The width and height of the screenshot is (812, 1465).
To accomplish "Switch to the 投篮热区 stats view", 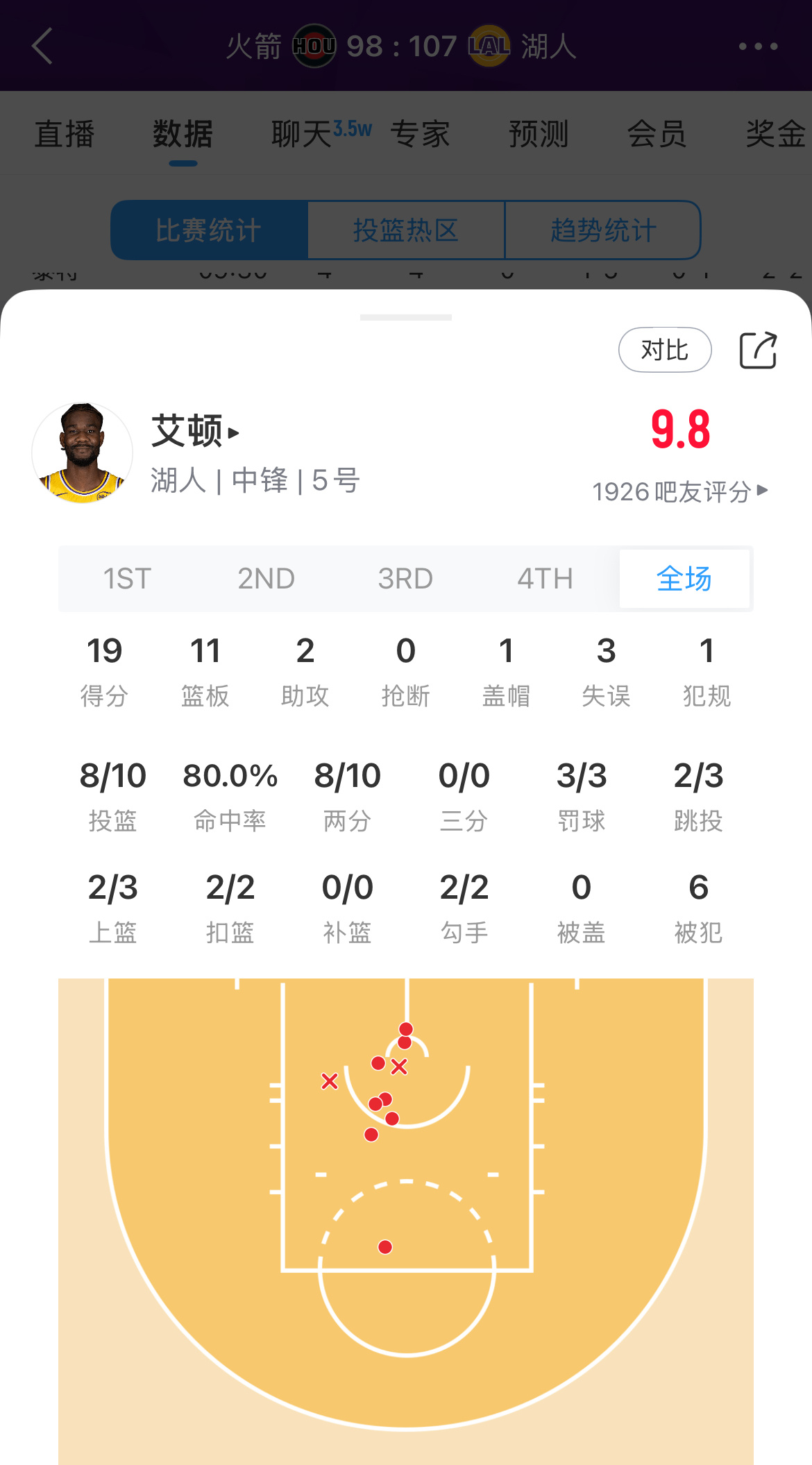I will [x=406, y=230].
